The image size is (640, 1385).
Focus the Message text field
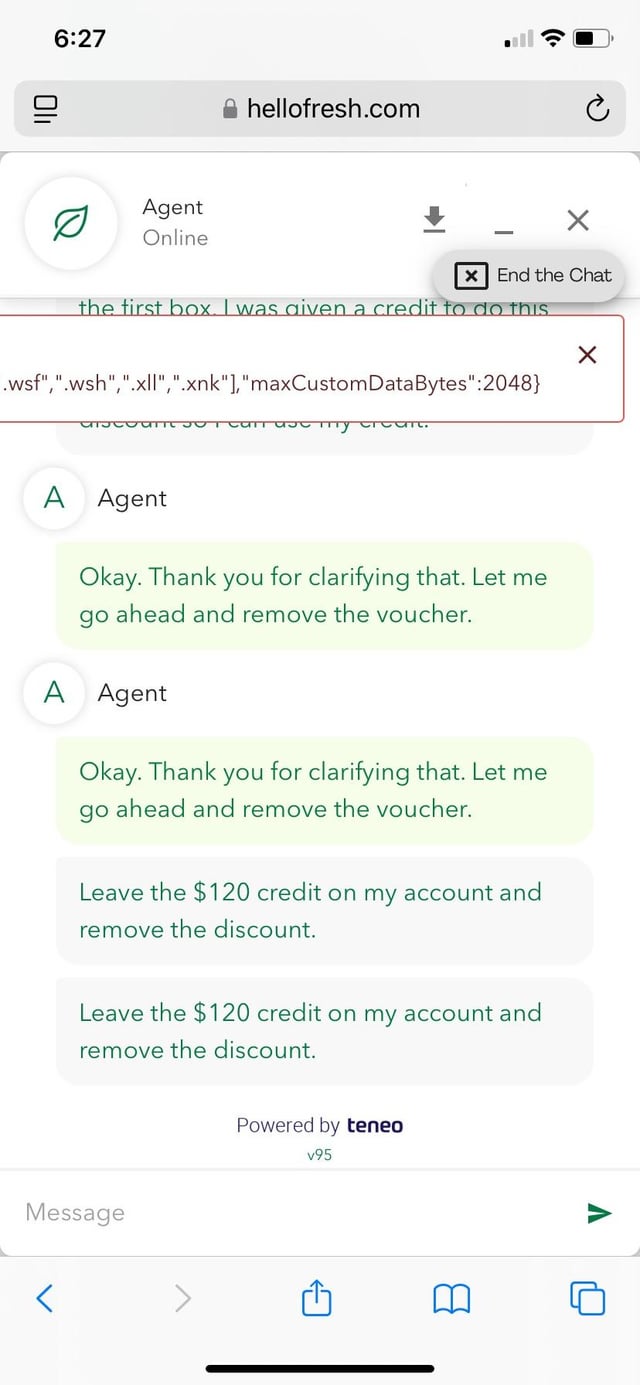pos(290,1212)
